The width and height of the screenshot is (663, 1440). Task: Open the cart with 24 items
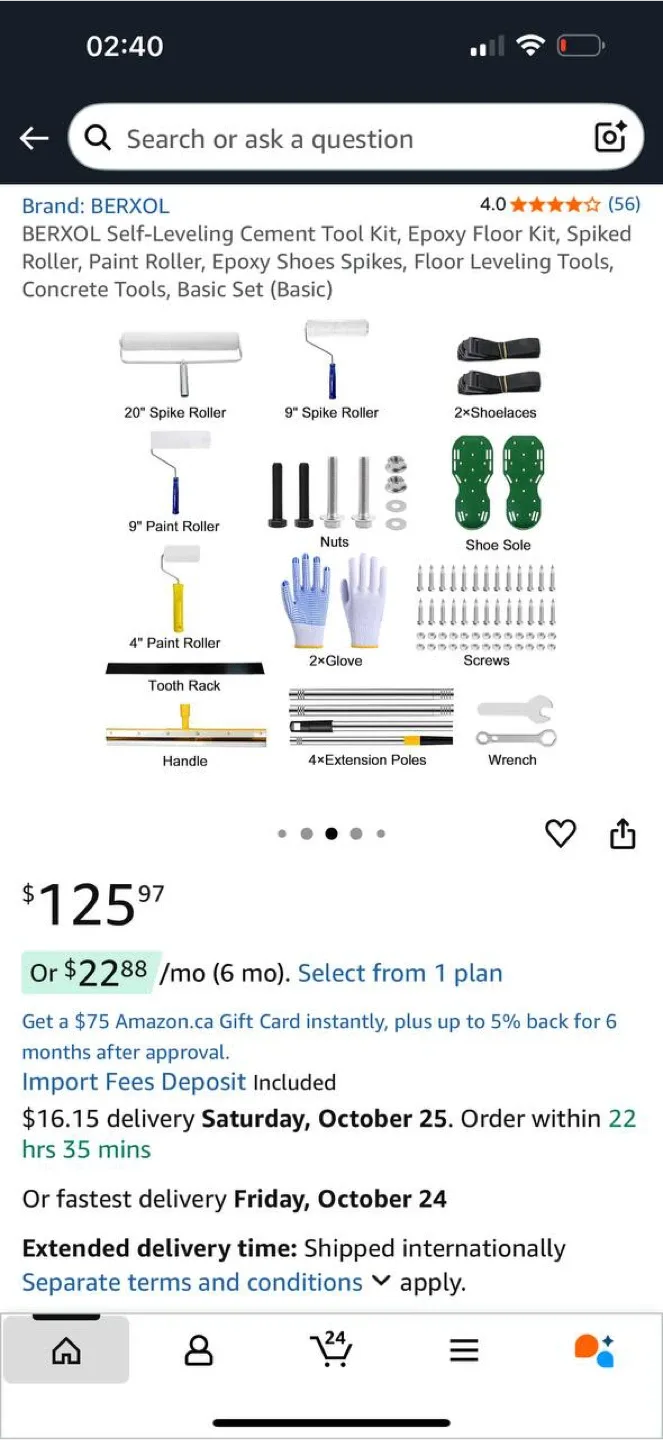(331, 1349)
